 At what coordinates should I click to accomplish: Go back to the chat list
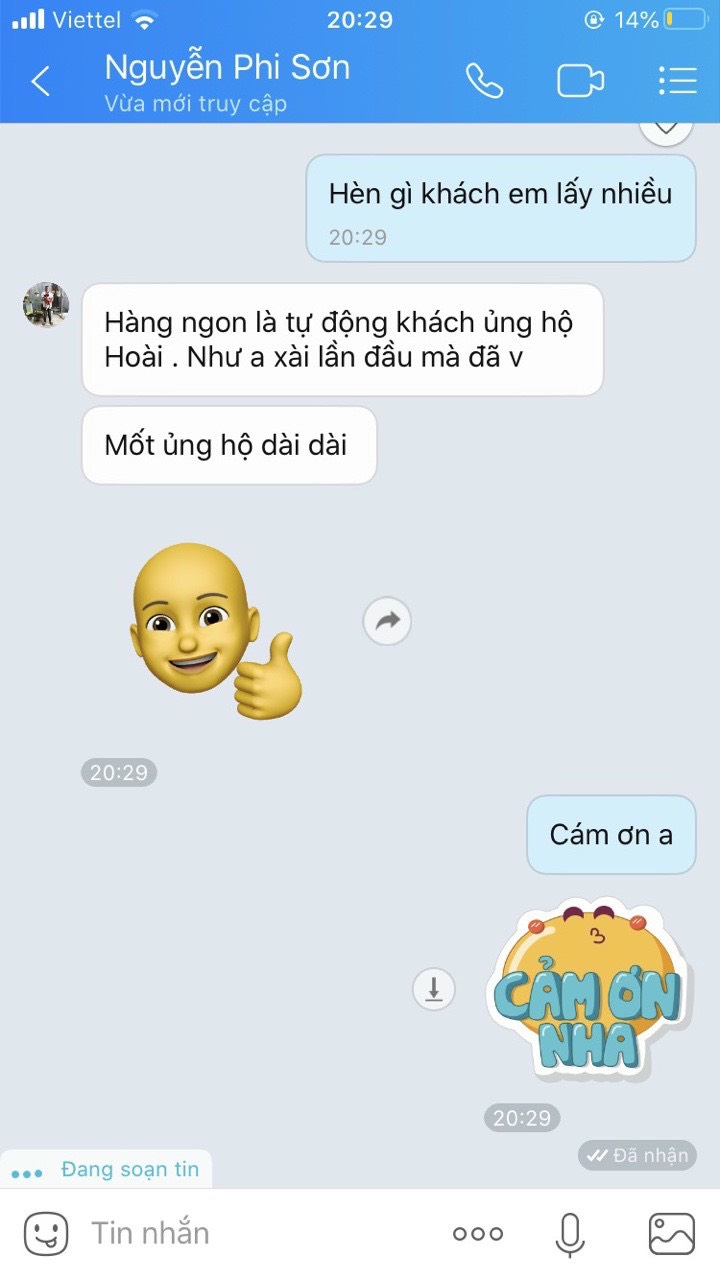[x=41, y=81]
